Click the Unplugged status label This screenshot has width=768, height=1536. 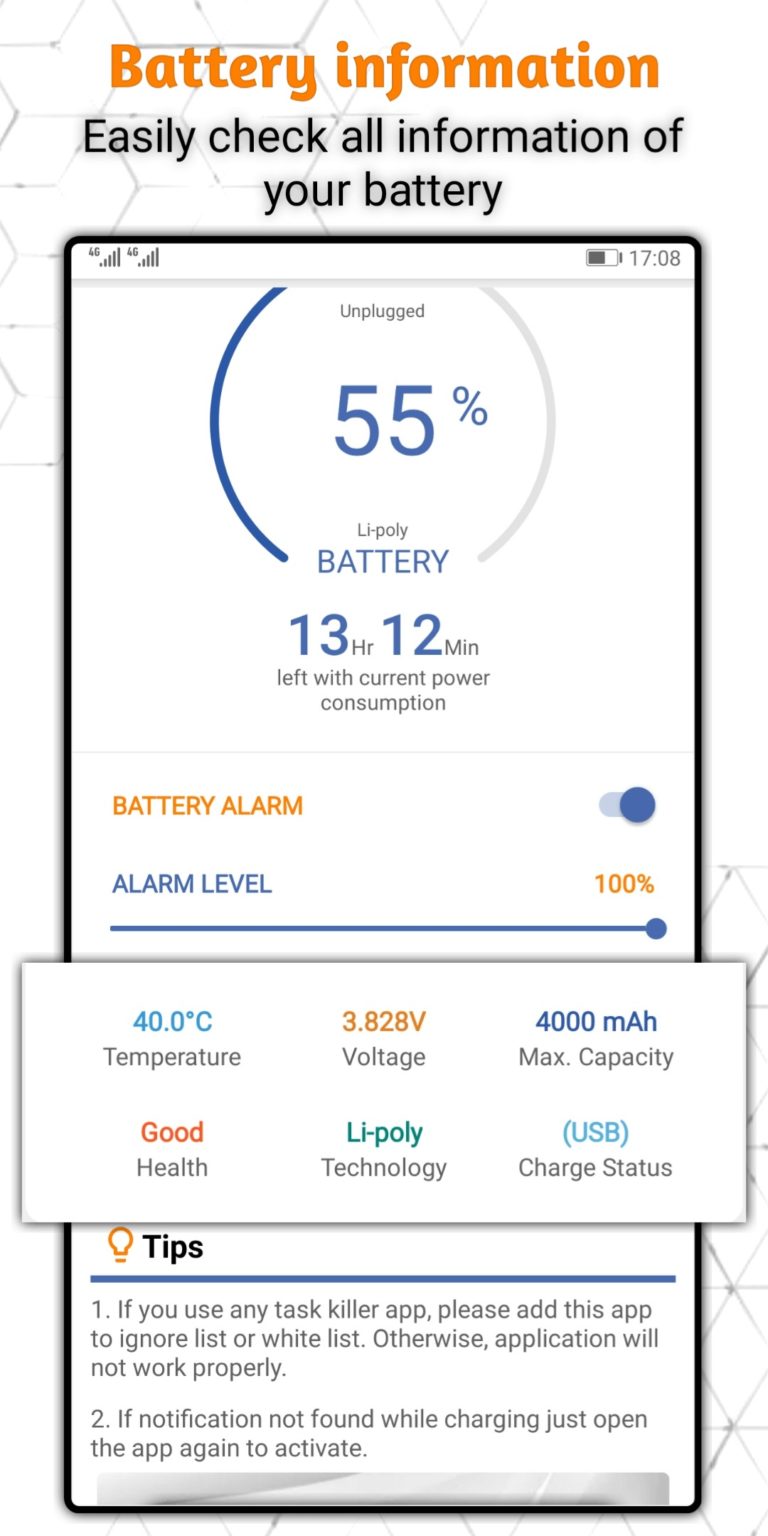[x=383, y=311]
